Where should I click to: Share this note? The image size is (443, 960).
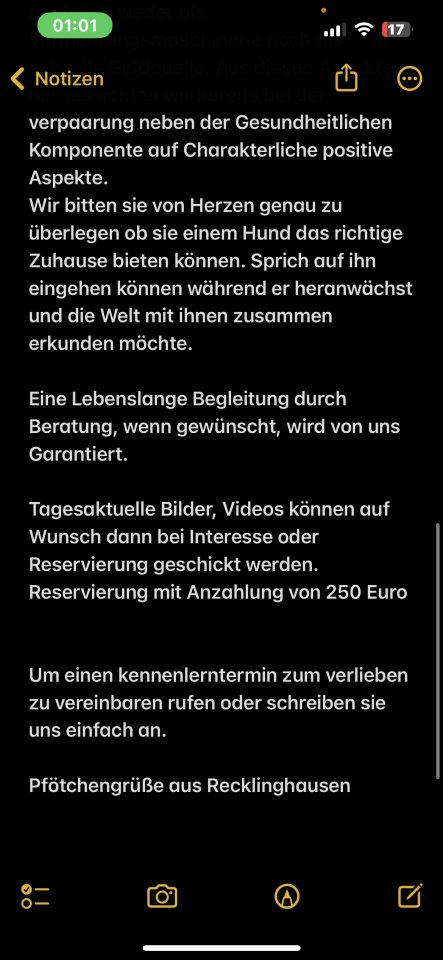(346, 78)
